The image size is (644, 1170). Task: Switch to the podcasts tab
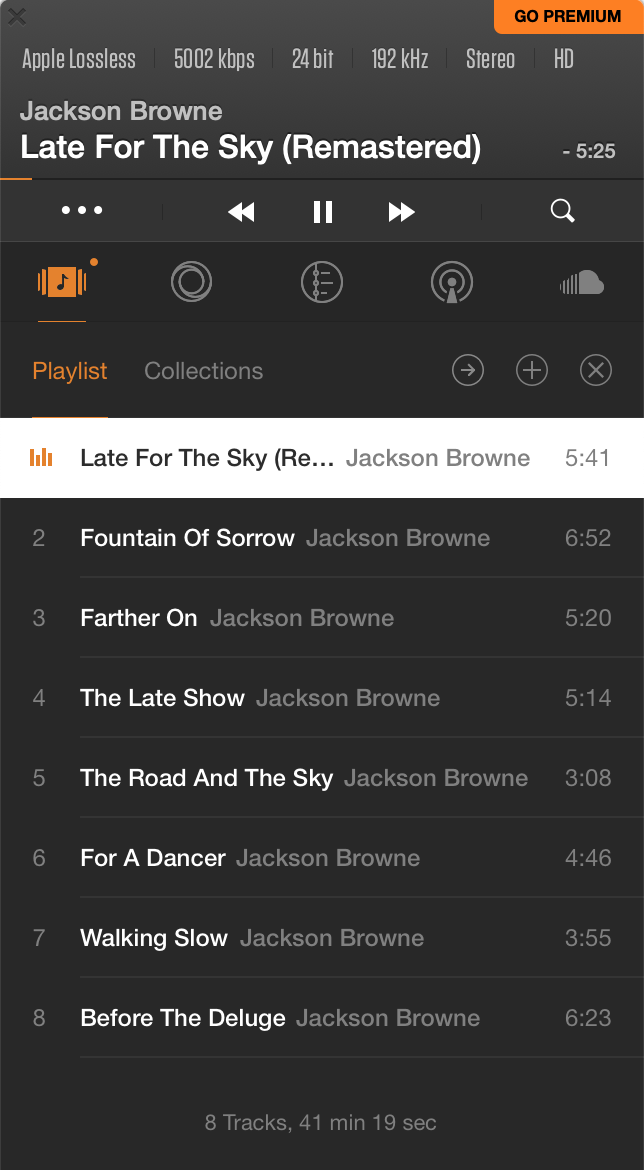[452, 282]
